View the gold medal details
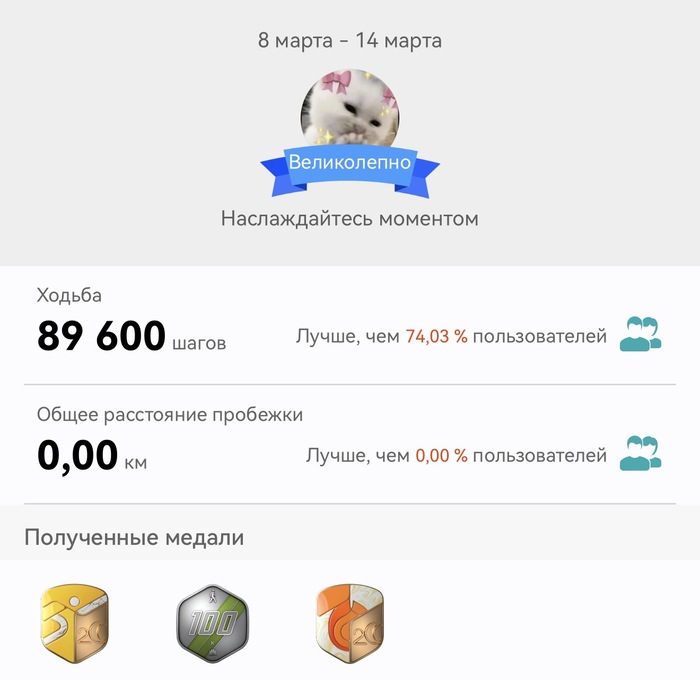 click(74, 623)
